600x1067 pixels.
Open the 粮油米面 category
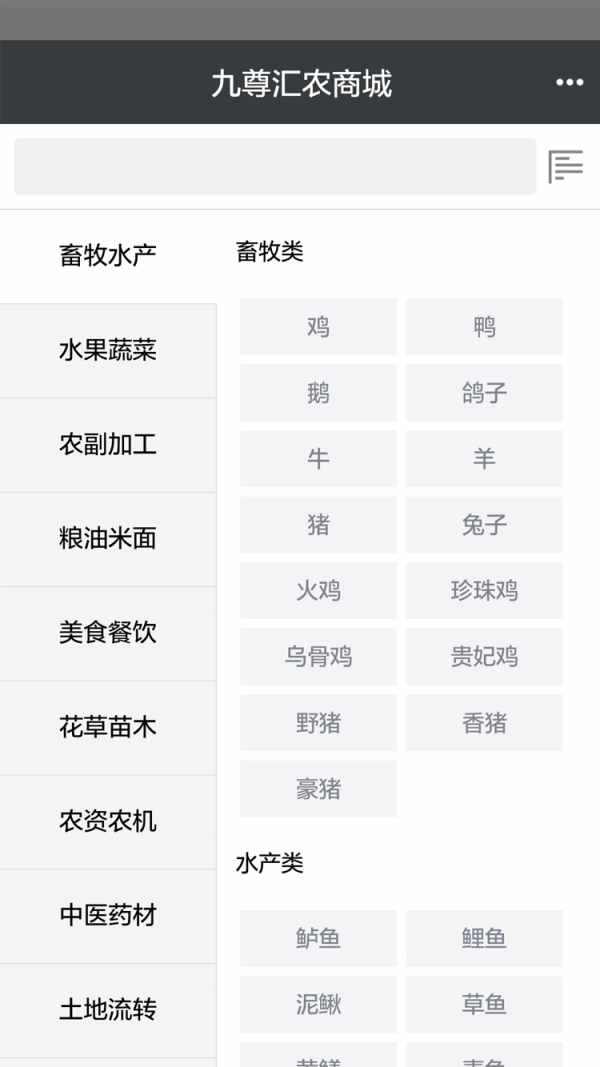click(x=108, y=540)
